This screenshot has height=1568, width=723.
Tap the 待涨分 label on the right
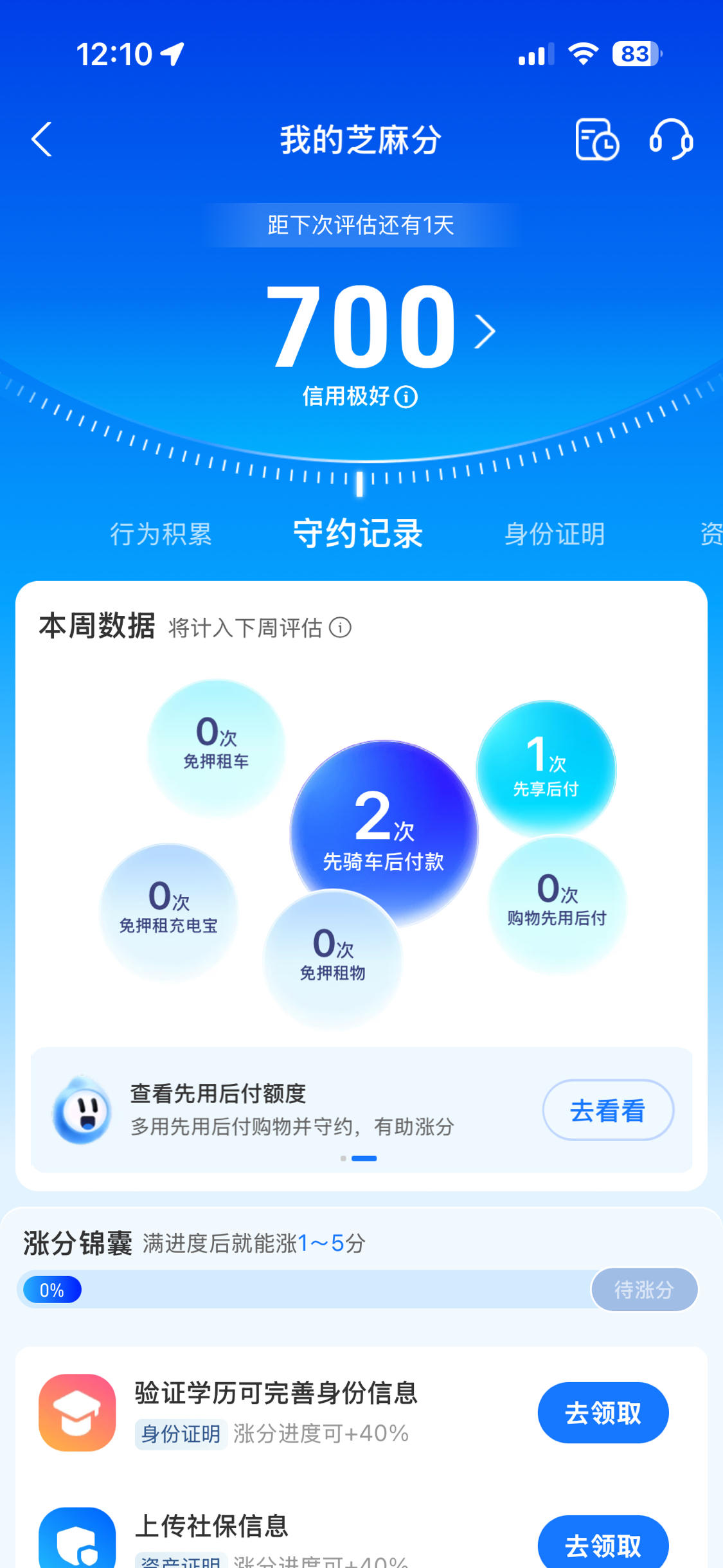643,1289
